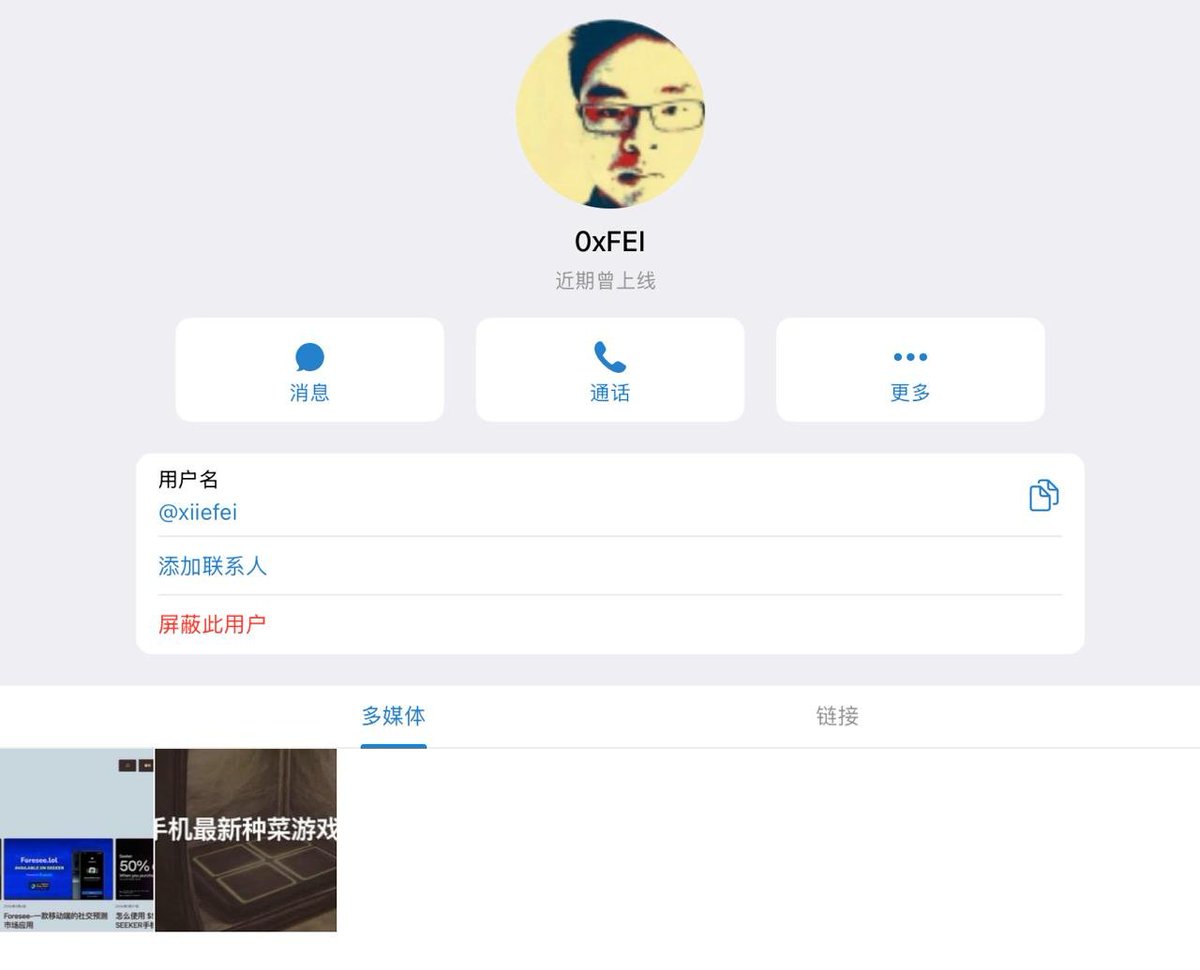Copy the username @xiiefei
Viewport: 1200px width, 970px height.
tap(1043, 495)
